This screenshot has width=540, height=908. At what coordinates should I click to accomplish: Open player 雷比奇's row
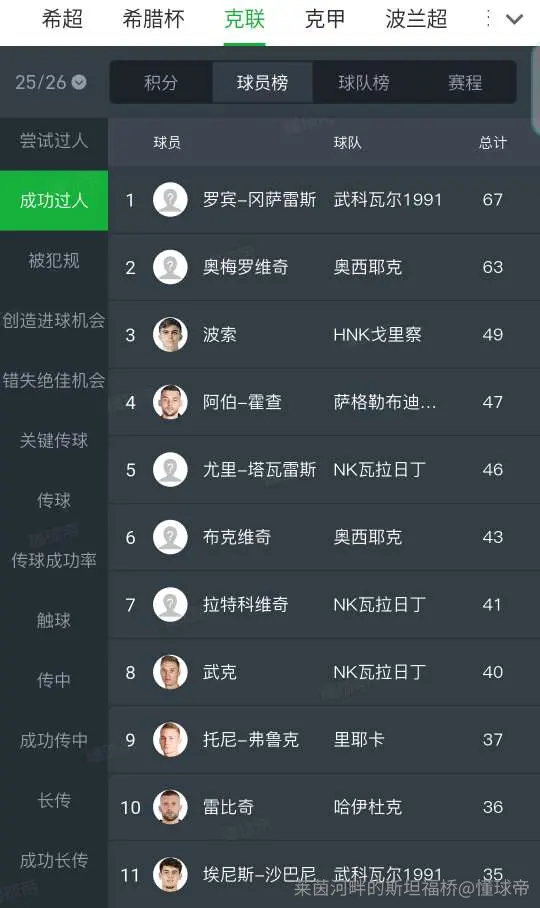pyautogui.click(x=324, y=807)
